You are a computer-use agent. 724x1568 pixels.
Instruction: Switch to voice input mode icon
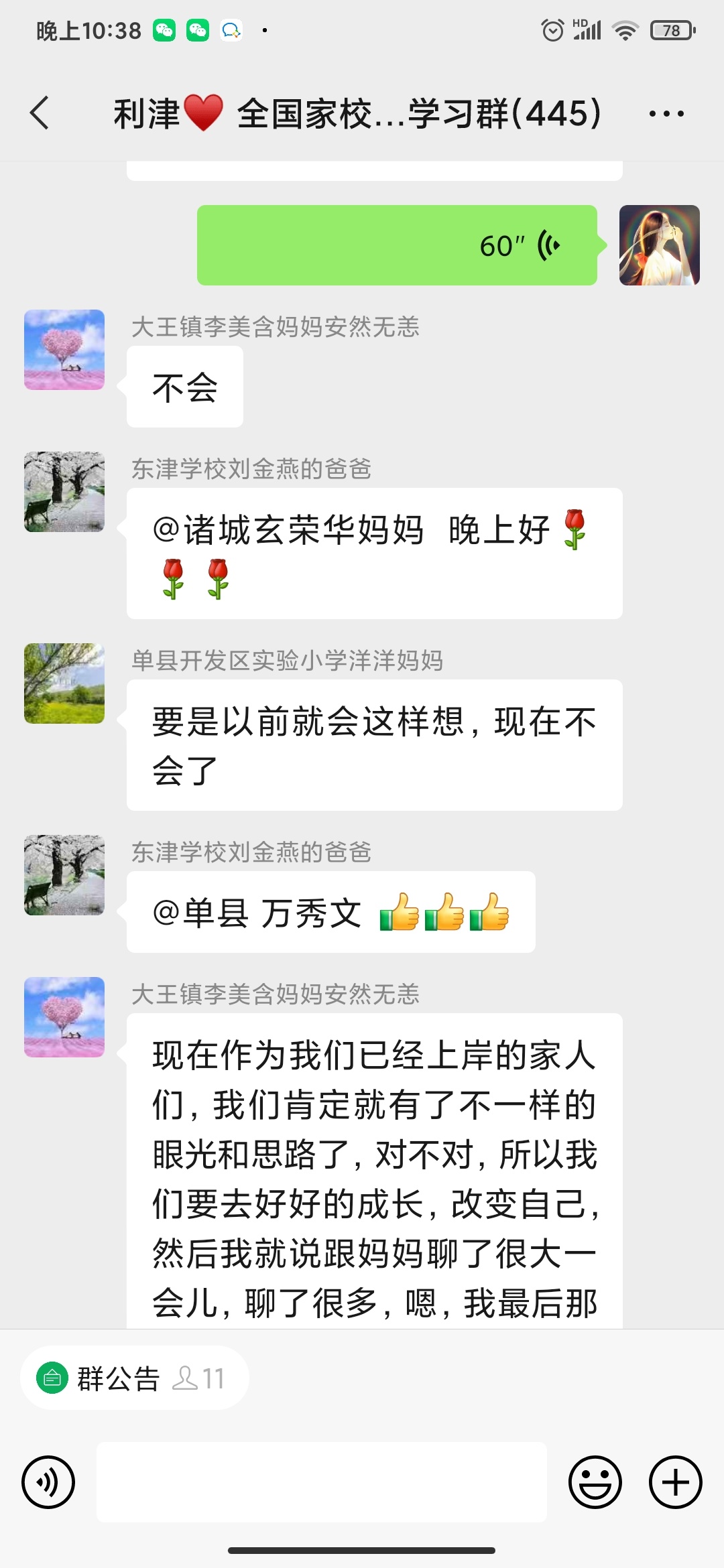point(48,1482)
